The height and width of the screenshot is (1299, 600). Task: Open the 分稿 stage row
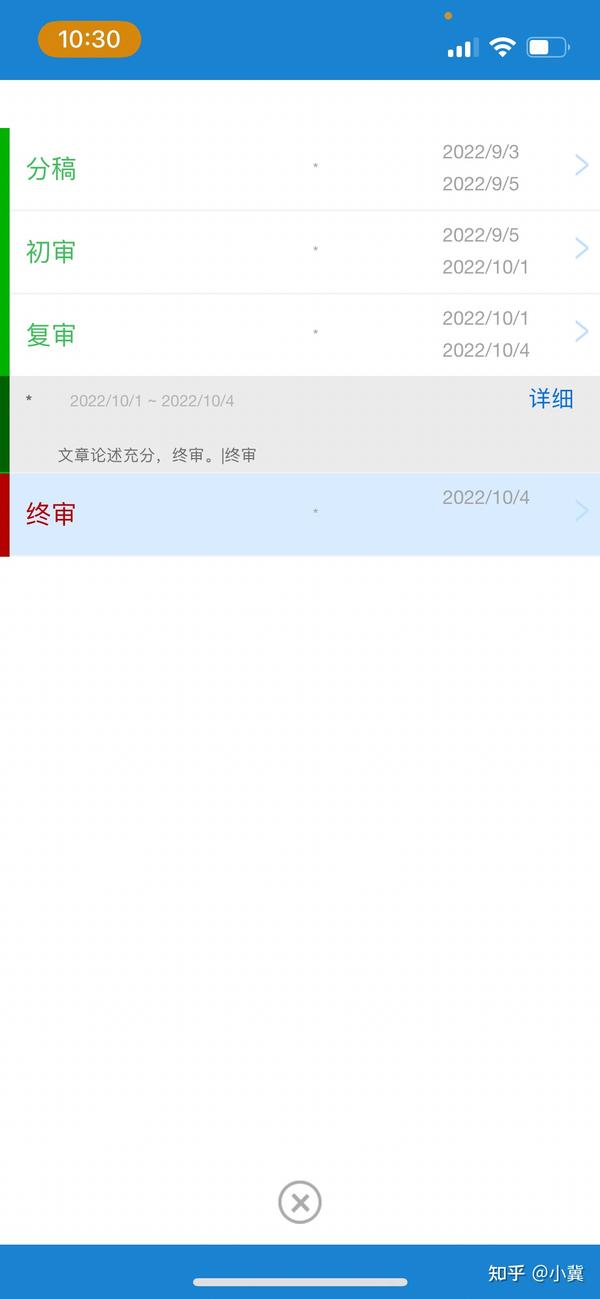[x=300, y=169]
